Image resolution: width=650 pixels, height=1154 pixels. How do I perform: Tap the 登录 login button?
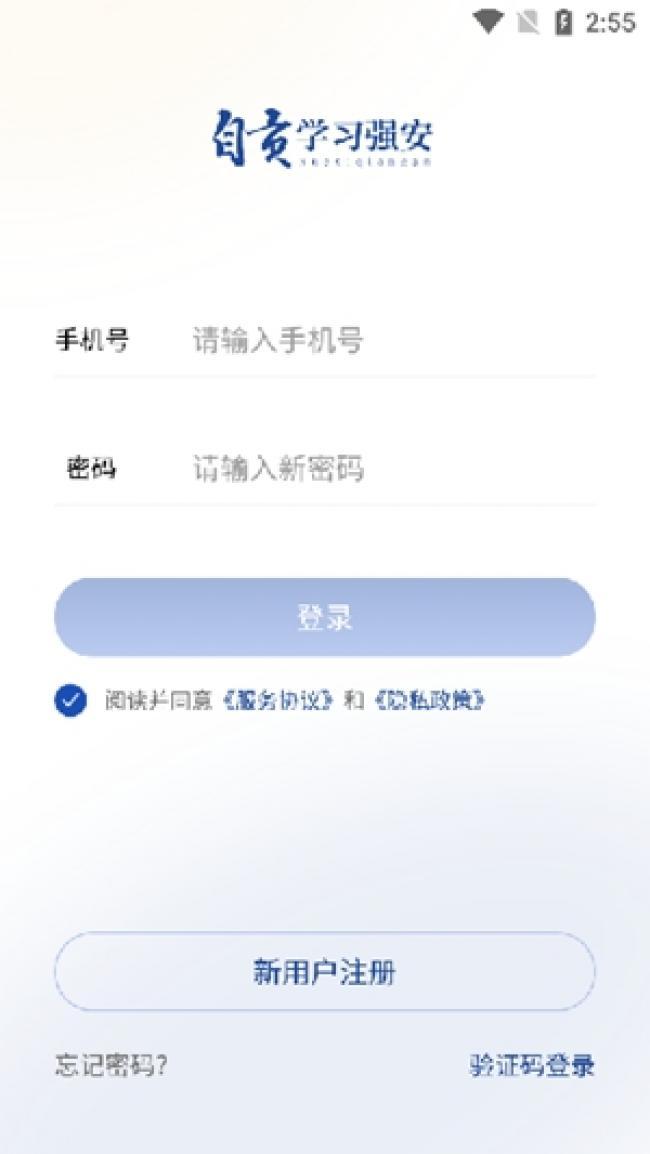pos(325,617)
